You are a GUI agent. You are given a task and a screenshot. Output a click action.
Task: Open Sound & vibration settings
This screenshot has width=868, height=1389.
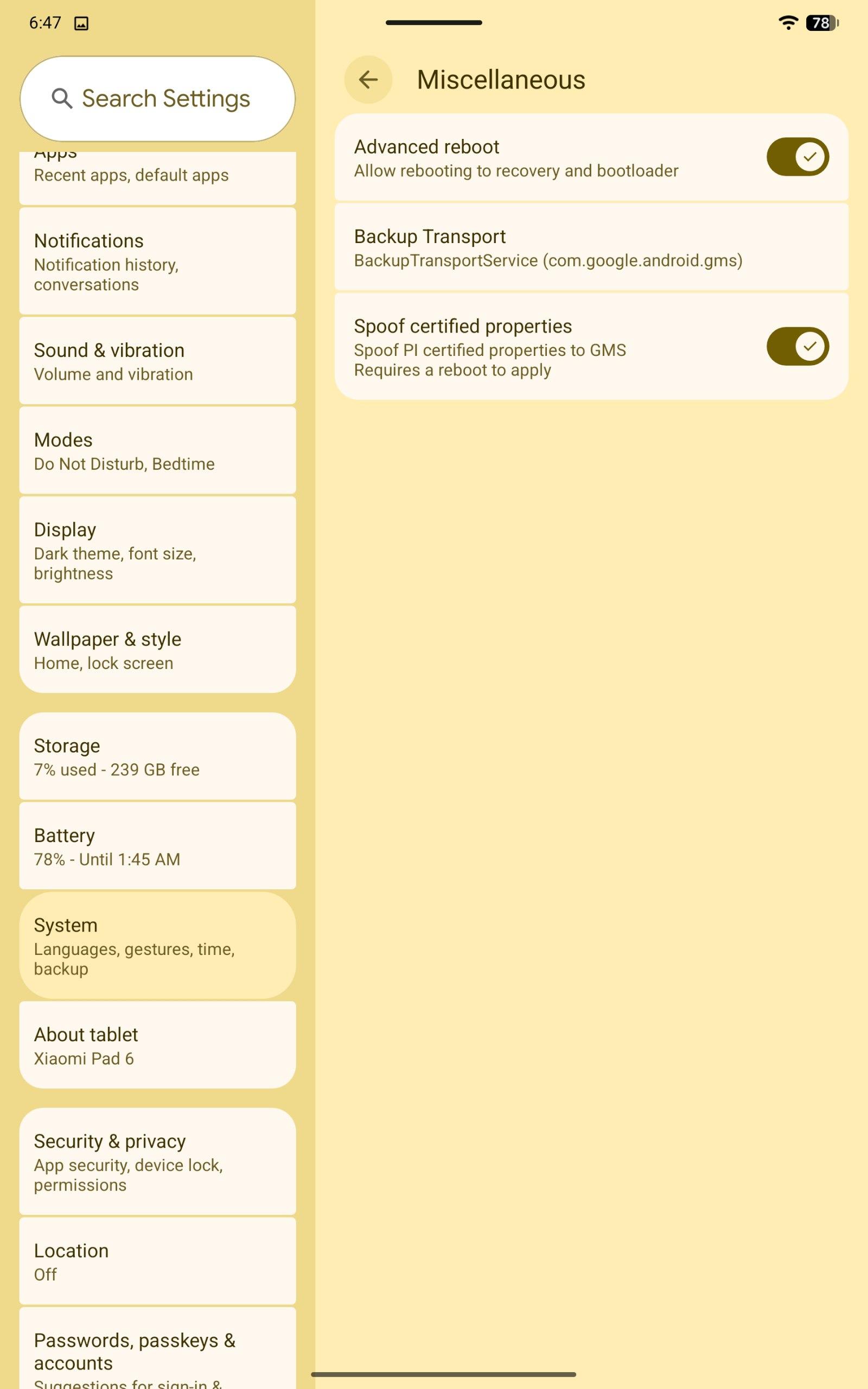158,361
